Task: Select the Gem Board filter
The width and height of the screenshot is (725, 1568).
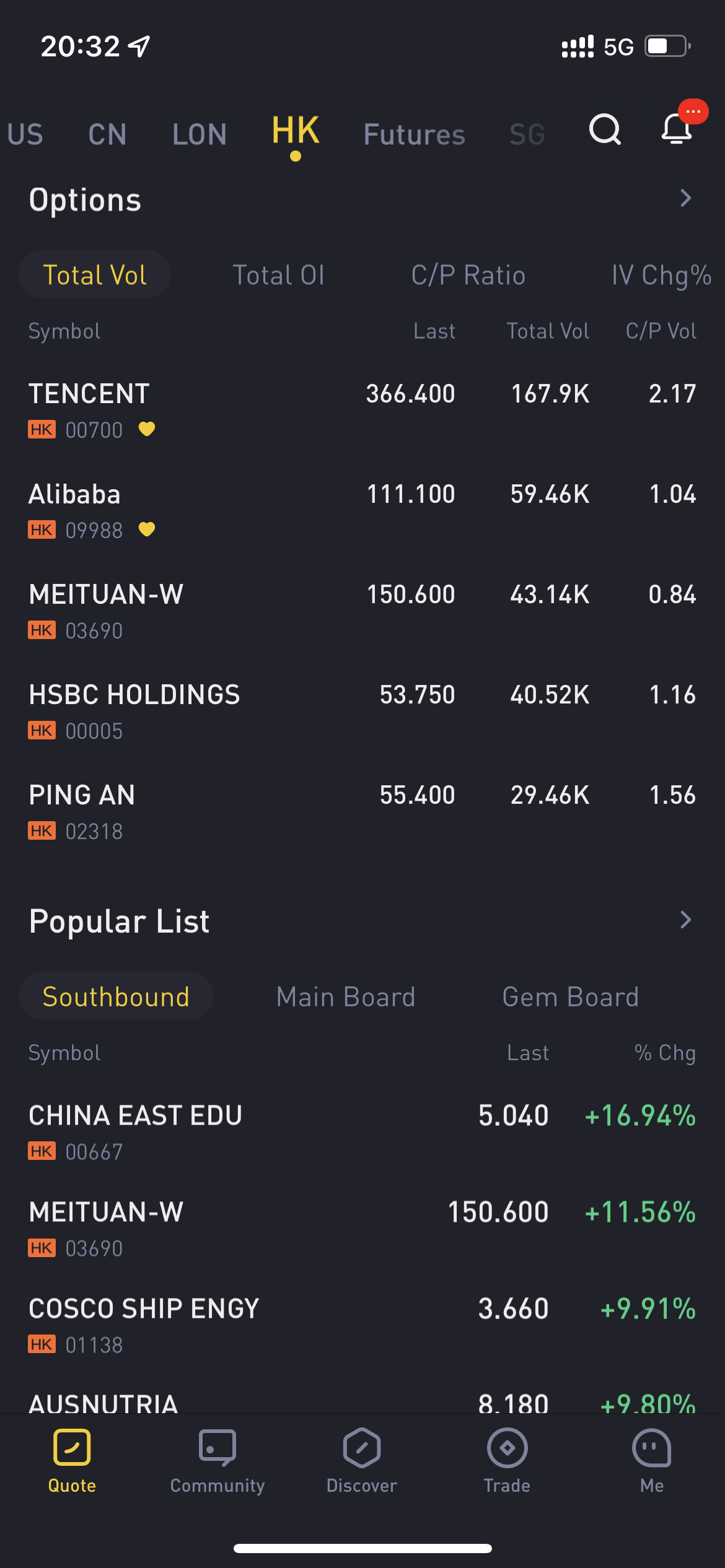Action: [x=570, y=997]
